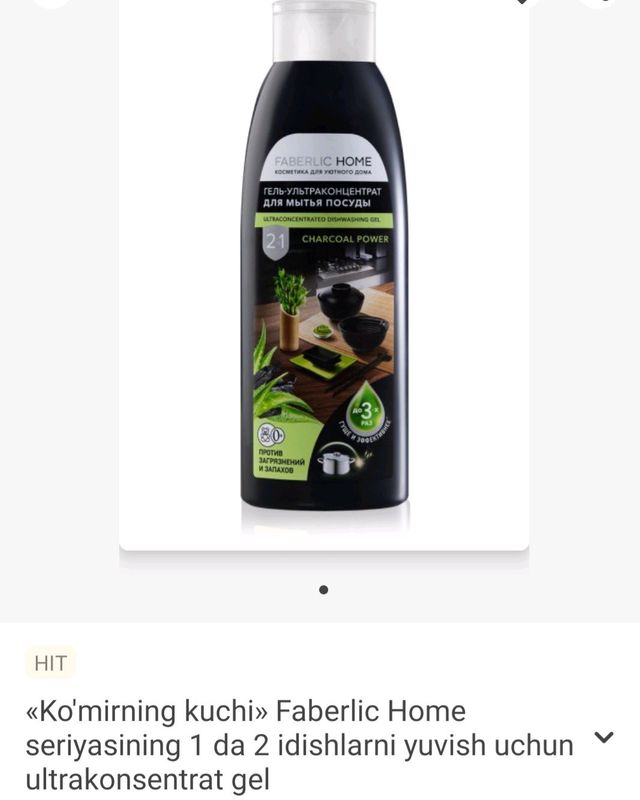Open the Faberlic dishwashing gel product image
This screenshot has height=800, width=640.
coord(324,270)
